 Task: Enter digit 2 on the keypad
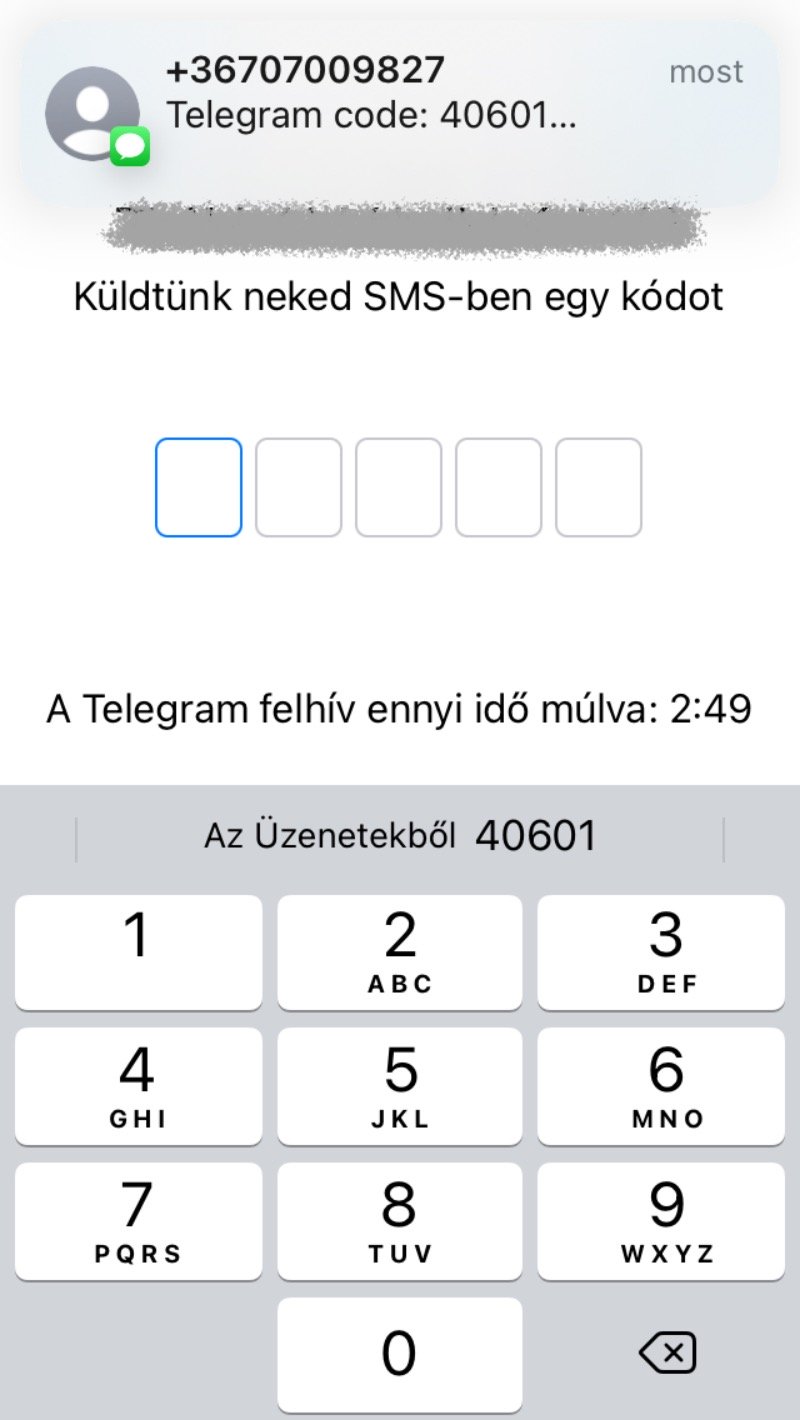click(400, 952)
